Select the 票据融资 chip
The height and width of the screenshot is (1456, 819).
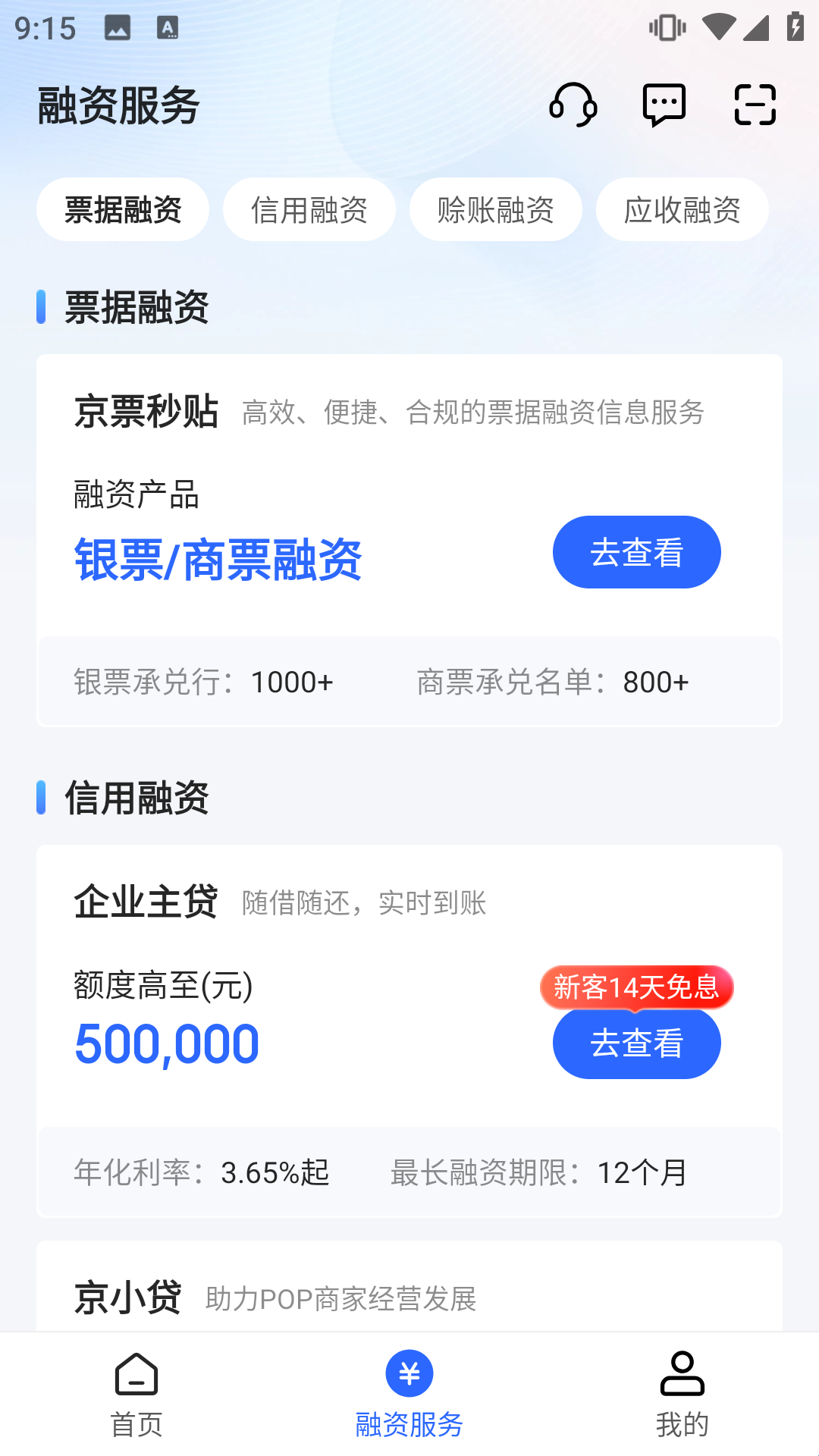pos(123,209)
